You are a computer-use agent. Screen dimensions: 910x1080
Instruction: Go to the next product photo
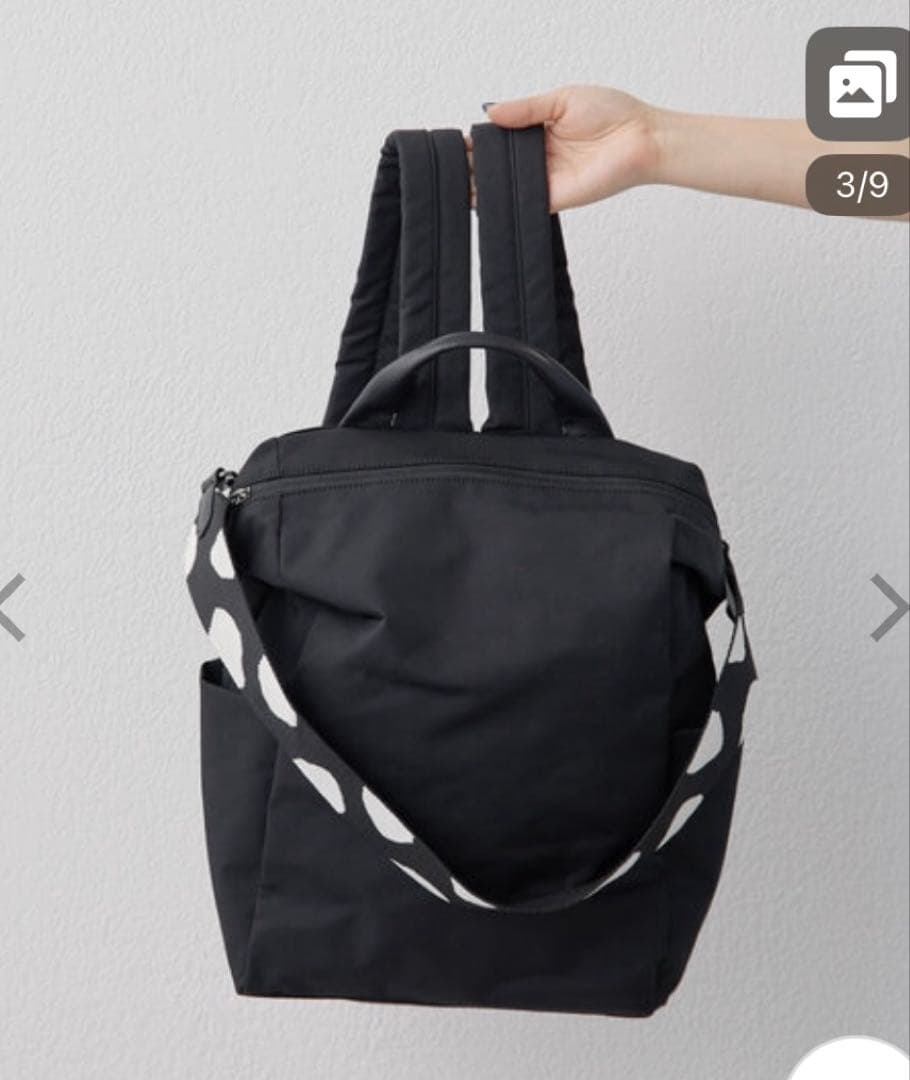click(888, 606)
